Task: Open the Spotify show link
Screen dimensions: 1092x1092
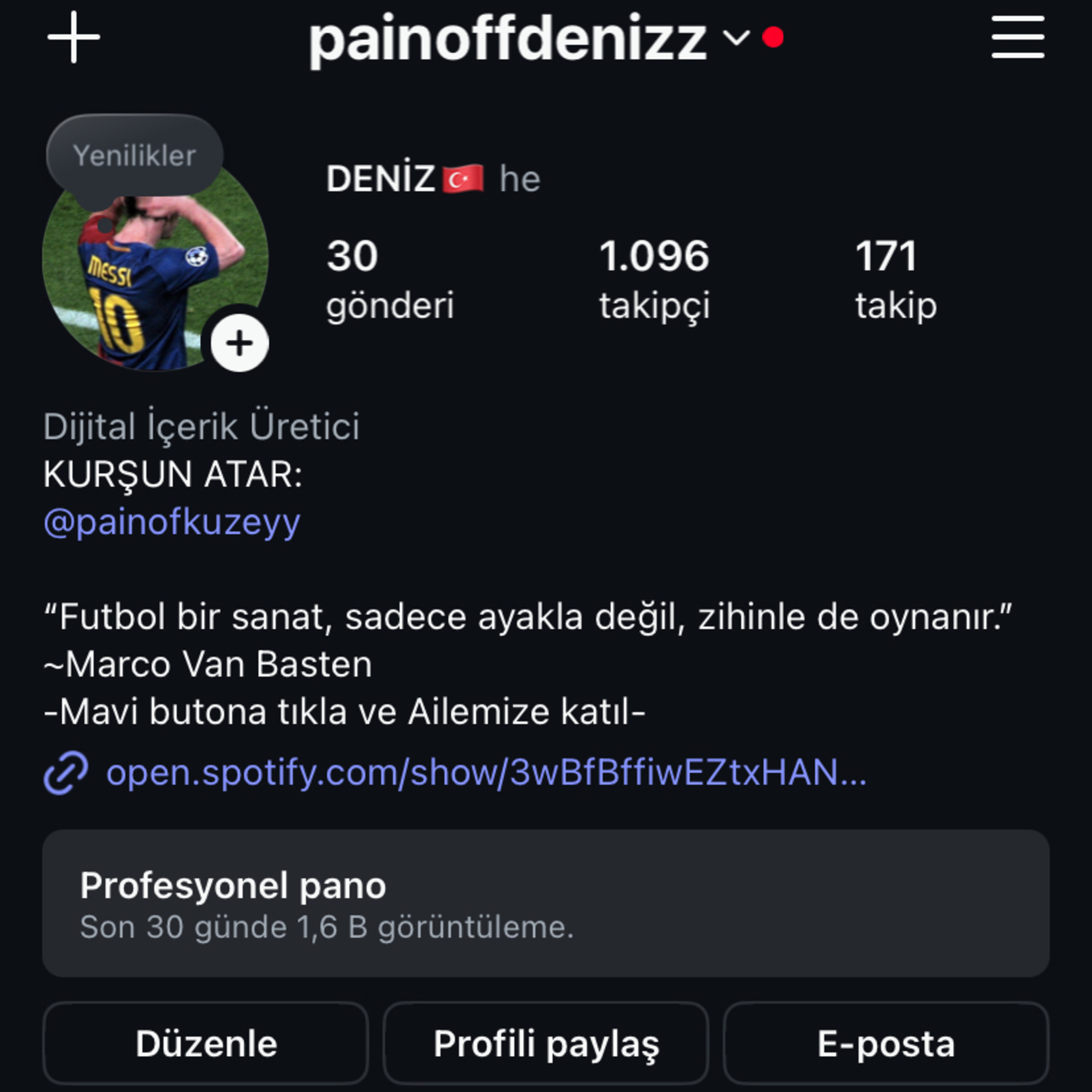Action: (x=486, y=773)
